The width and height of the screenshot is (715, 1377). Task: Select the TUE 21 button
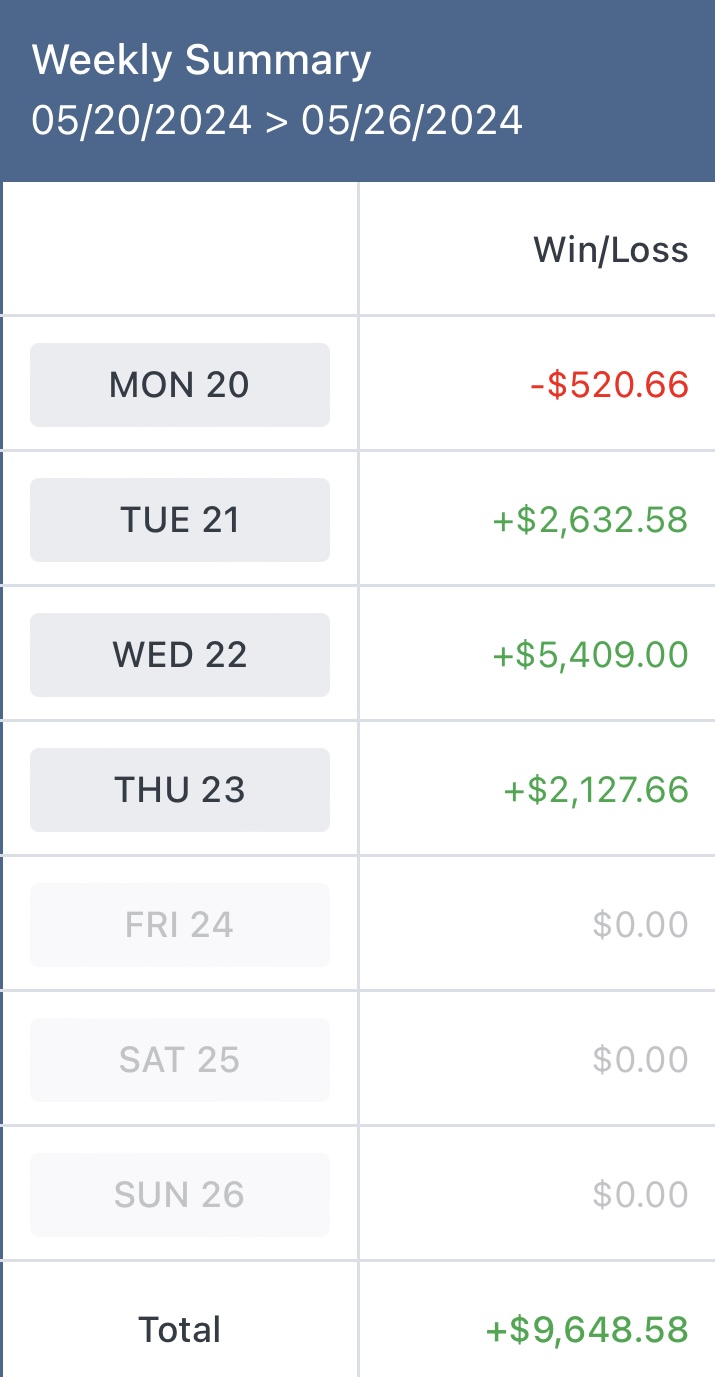(x=180, y=520)
